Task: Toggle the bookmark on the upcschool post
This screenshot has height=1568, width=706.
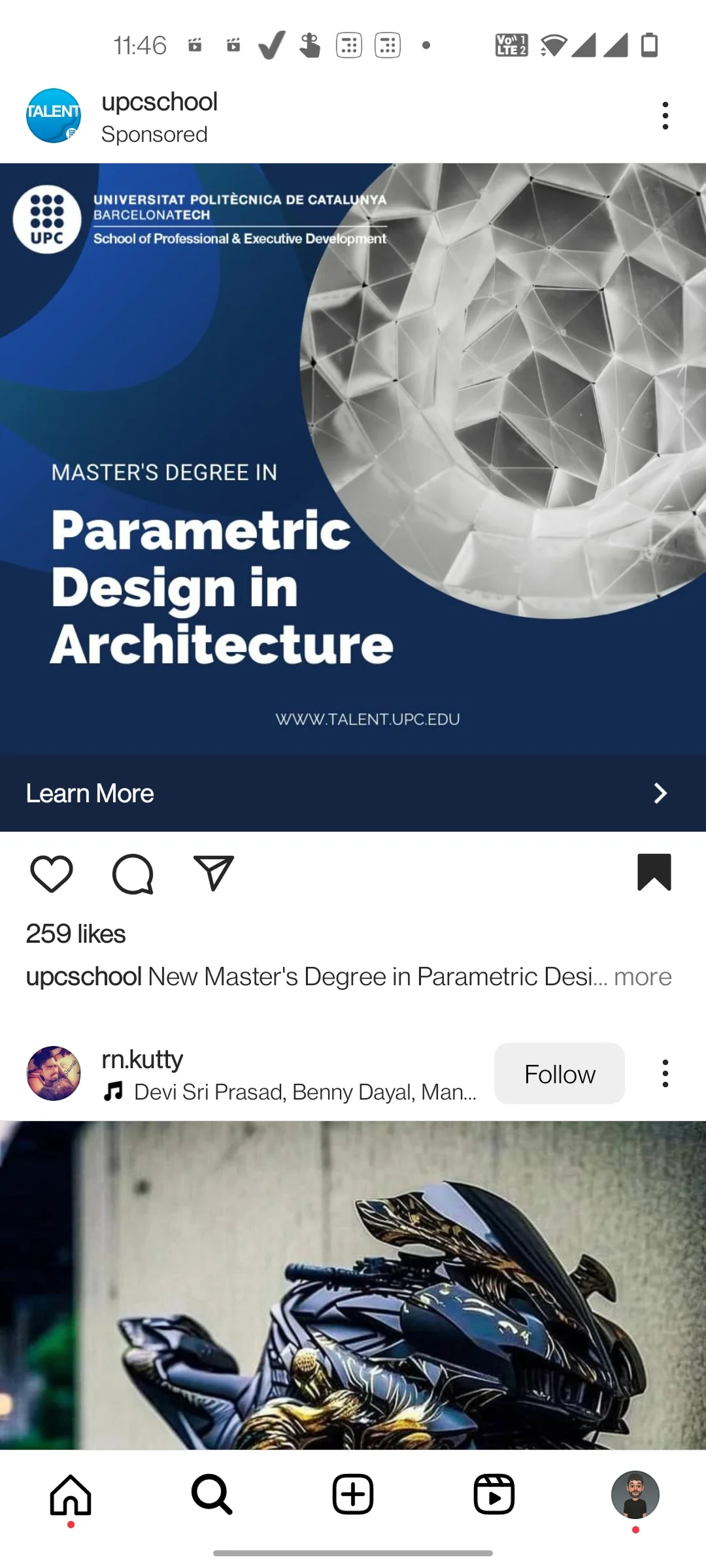Action: 654,872
